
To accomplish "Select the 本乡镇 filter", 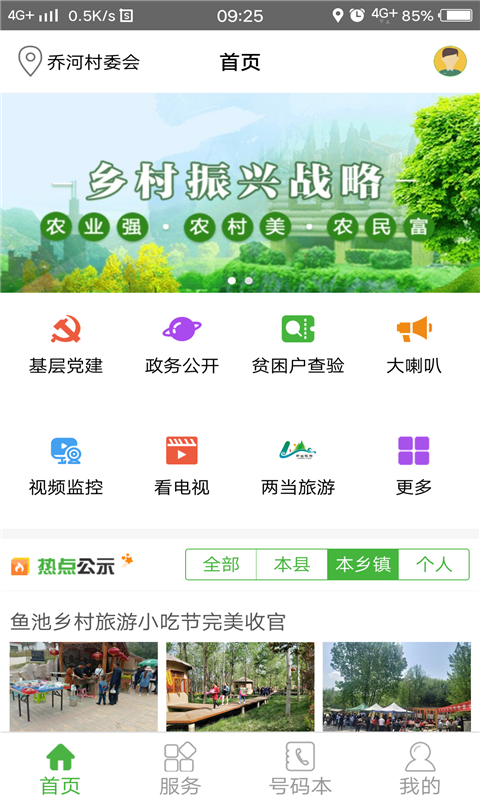I will point(363,564).
